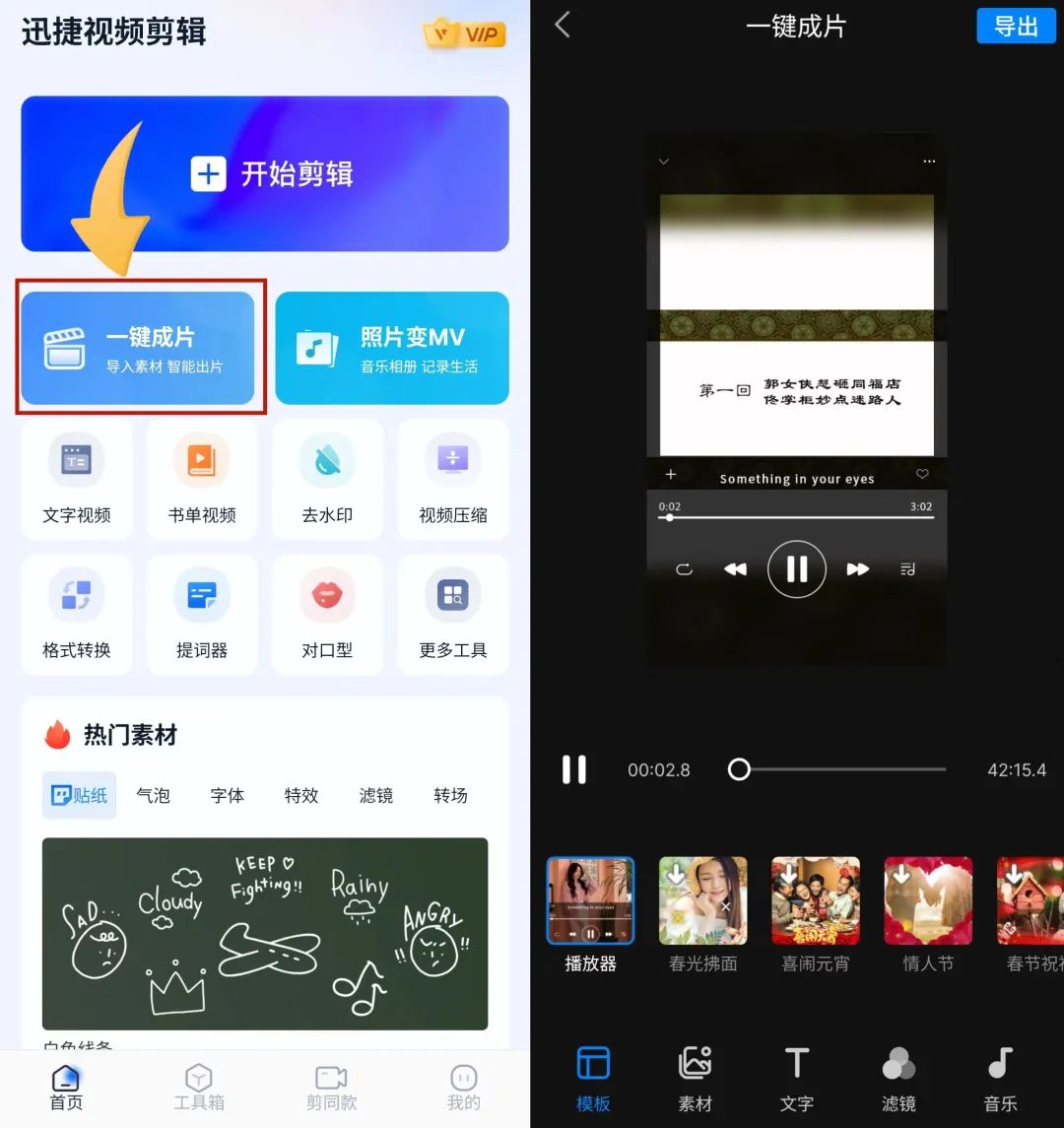This screenshot has height=1128, width=1064.
Task: Open the 文字视频 tool
Action: tap(77, 478)
